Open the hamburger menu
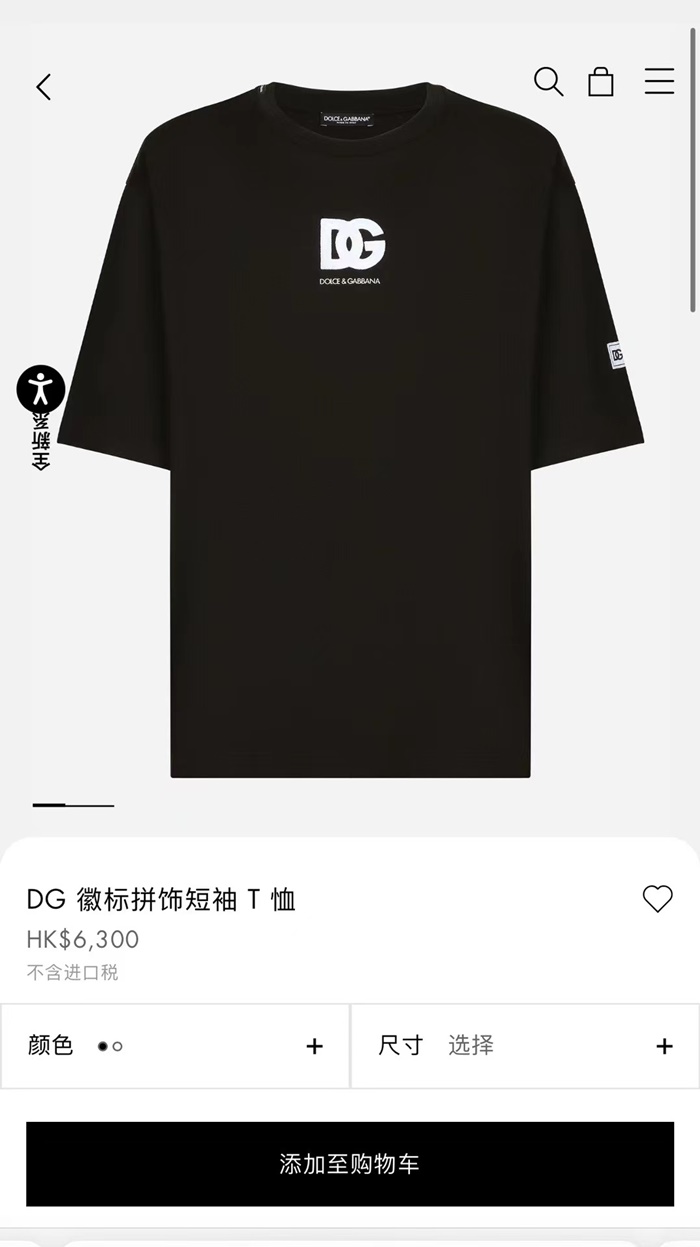Viewport: 700px width, 1247px height. coord(659,81)
